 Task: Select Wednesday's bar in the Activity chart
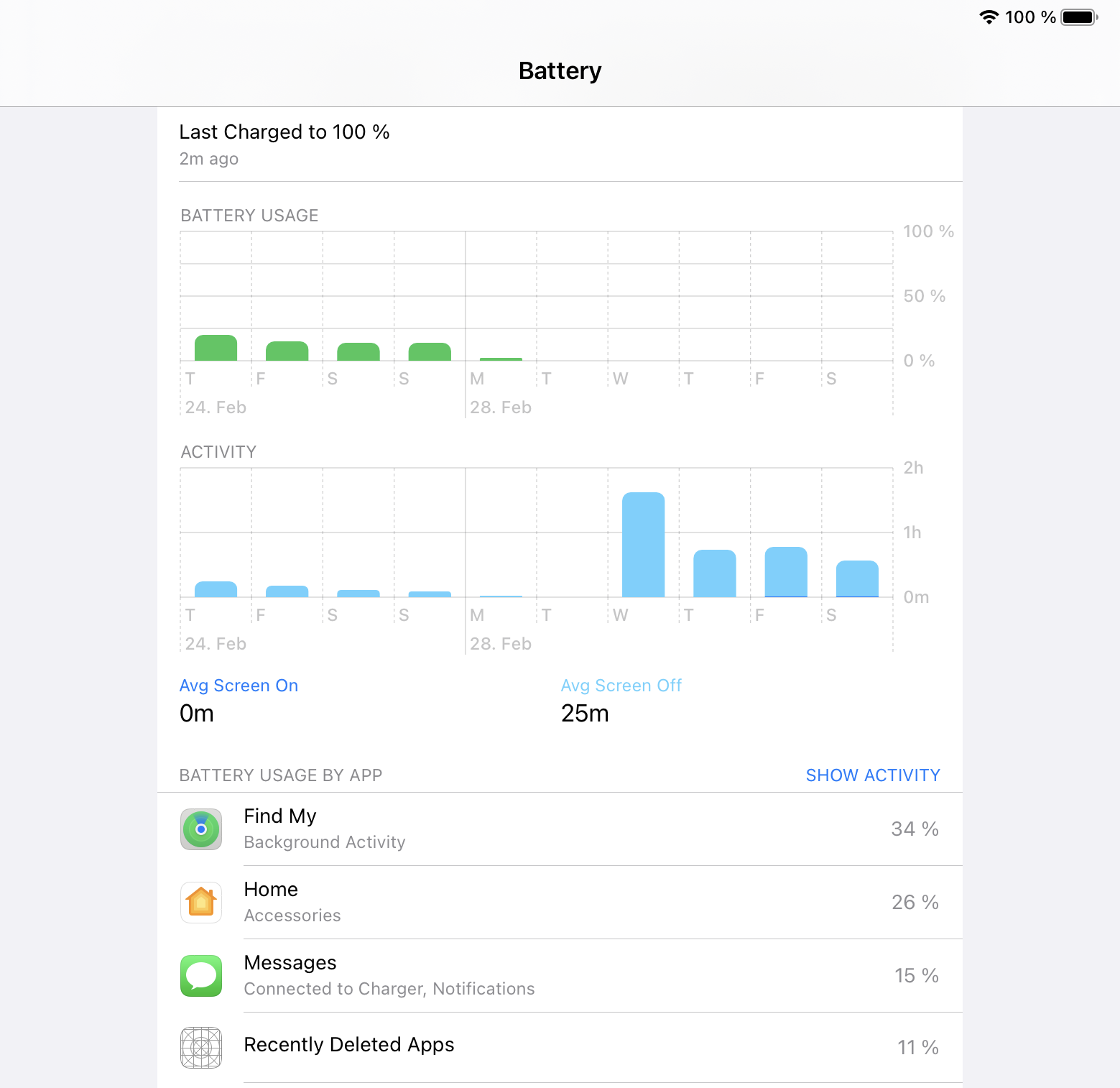(643, 545)
